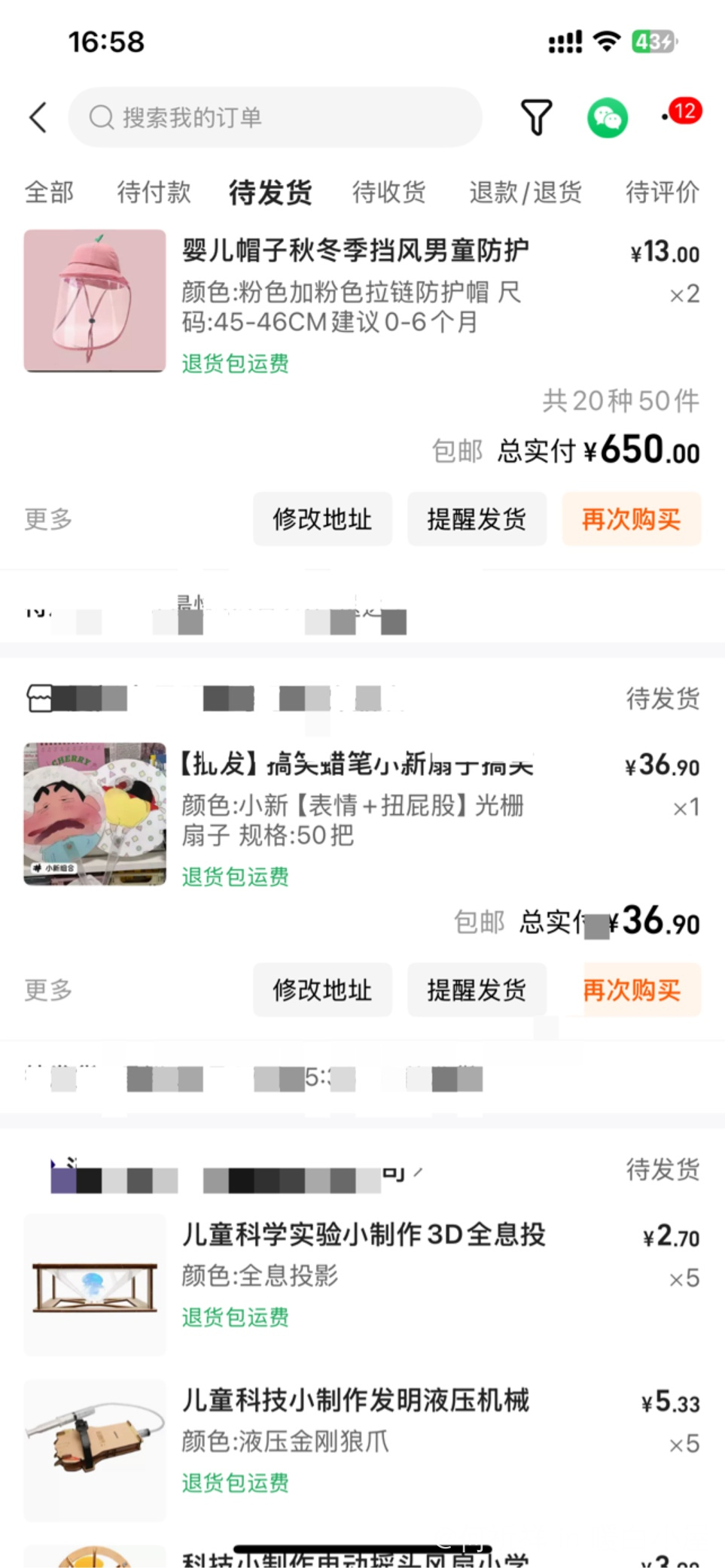The height and width of the screenshot is (1568, 725).
Task: Switch to the 全部 tab
Action: coord(49,193)
